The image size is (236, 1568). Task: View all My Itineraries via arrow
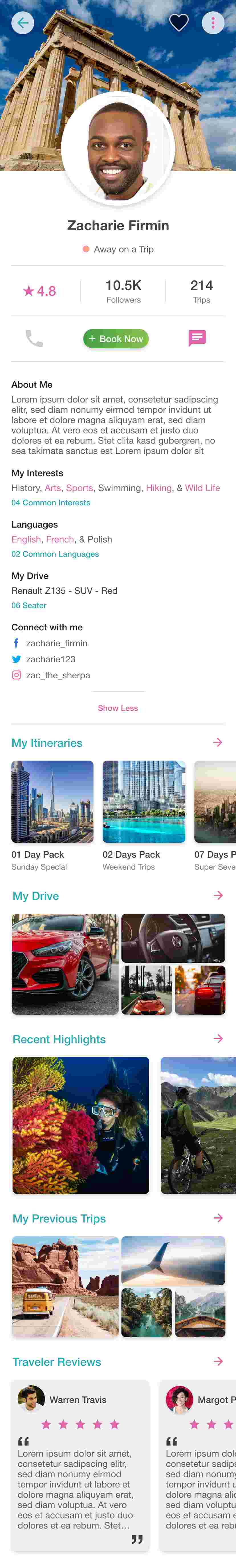point(218,742)
